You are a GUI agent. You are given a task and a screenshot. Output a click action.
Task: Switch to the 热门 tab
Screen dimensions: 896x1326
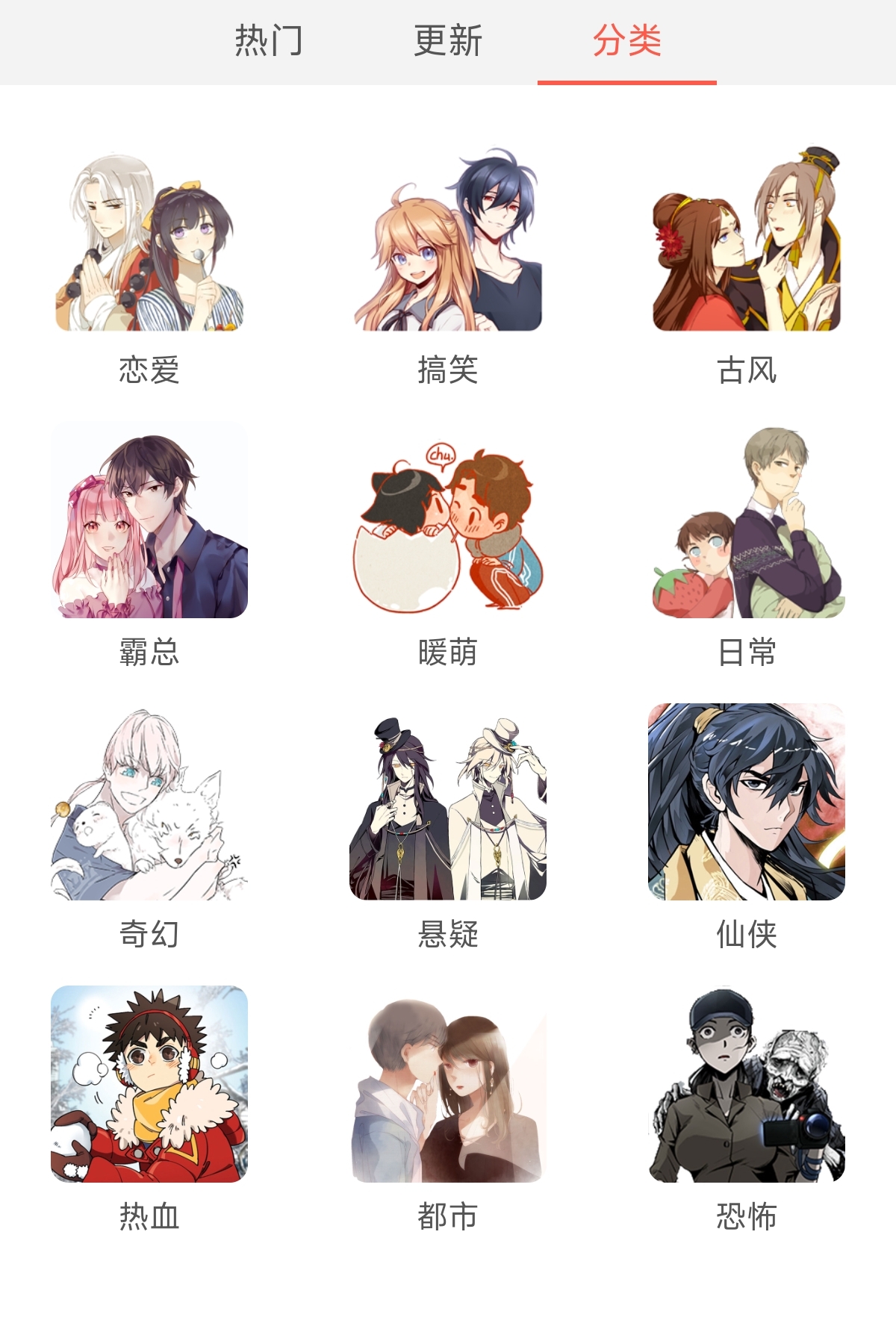point(269,41)
